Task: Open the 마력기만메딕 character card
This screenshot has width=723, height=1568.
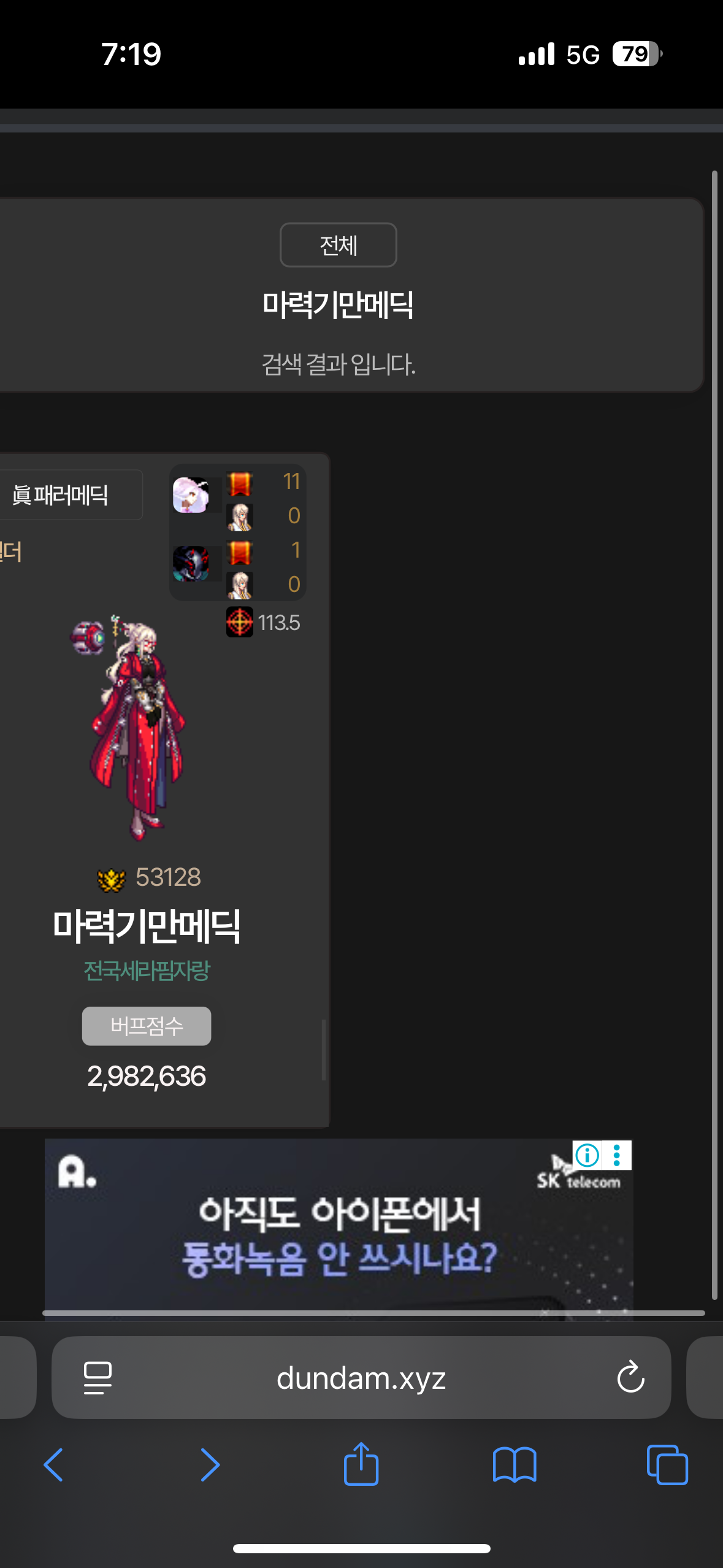Action: (146, 925)
